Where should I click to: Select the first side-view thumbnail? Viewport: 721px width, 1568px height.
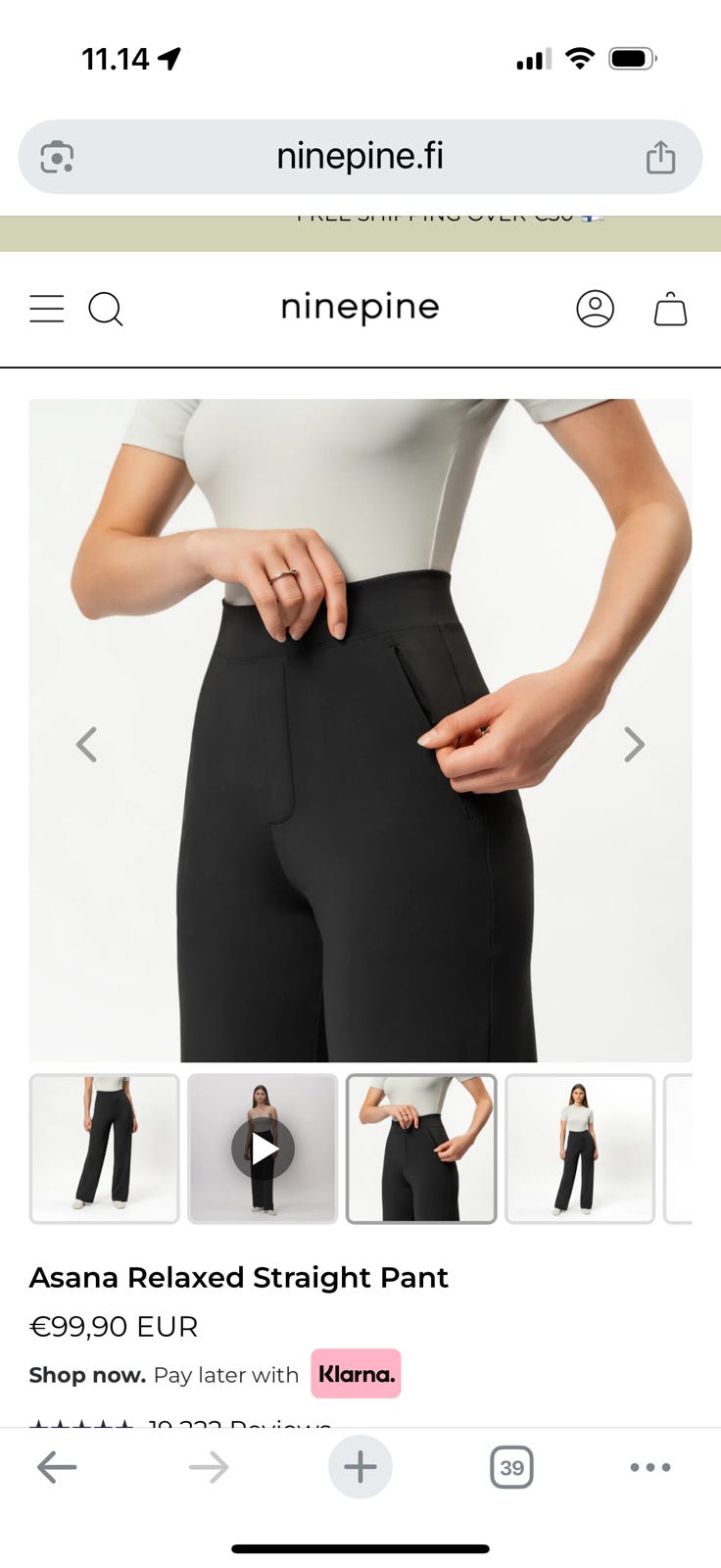105,1149
